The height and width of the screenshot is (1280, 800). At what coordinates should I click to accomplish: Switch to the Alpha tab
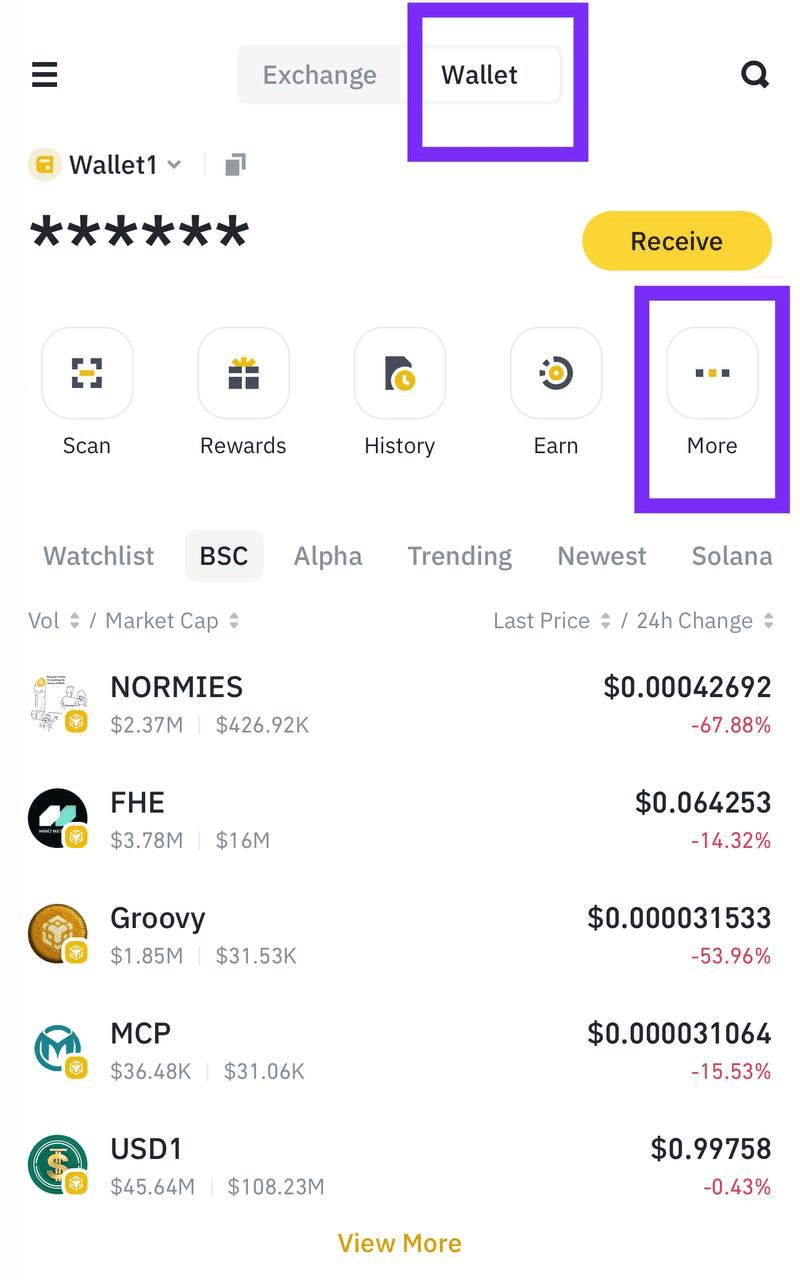pos(328,556)
